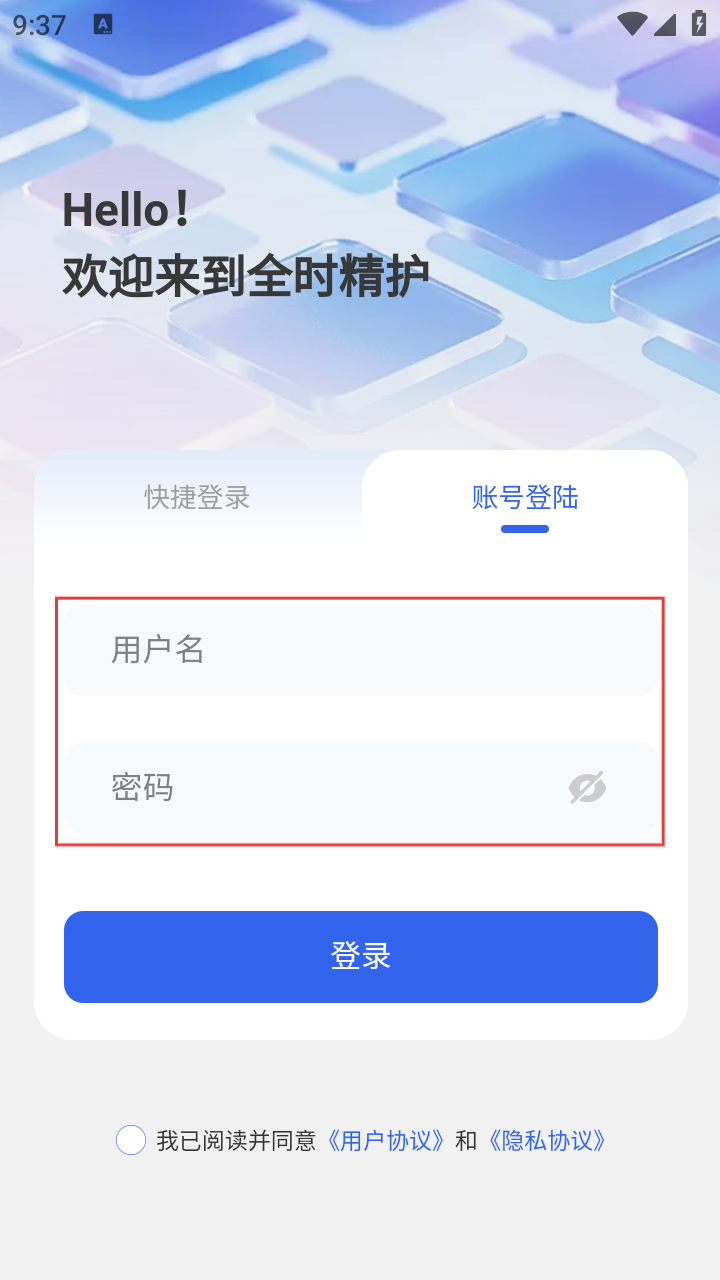Image resolution: width=720 pixels, height=1280 pixels.
Task: Select the 账号登陆 tab
Action: point(525,497)
